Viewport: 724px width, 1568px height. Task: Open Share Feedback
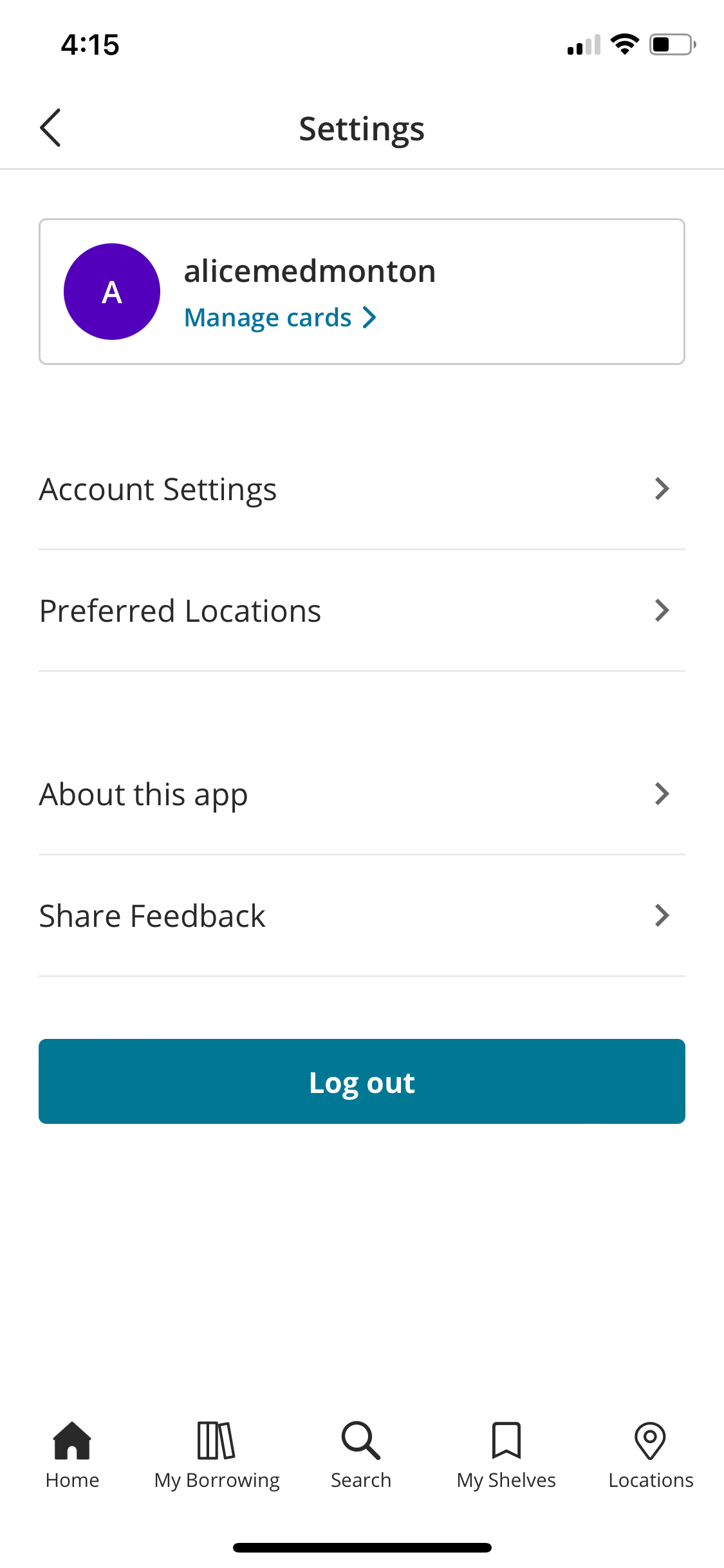pos(362,916)
